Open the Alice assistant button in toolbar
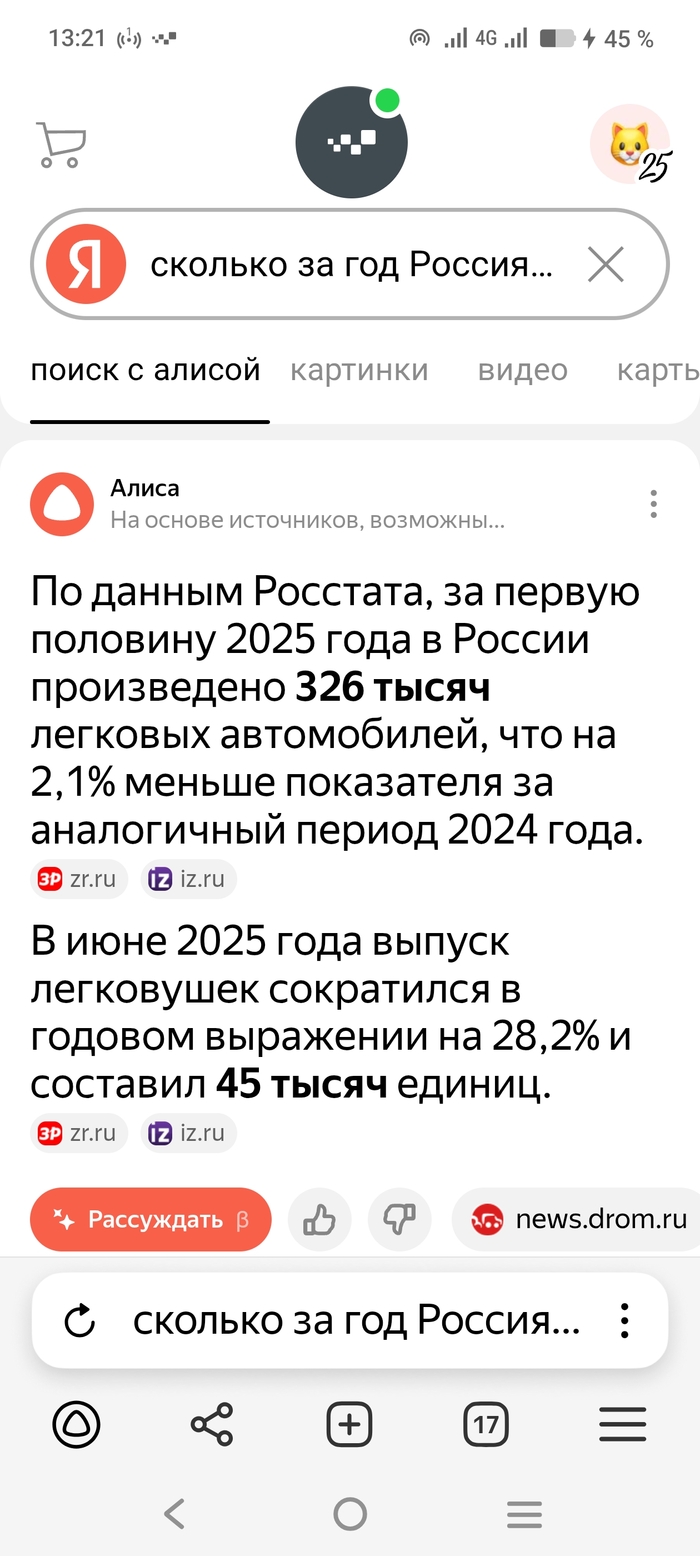 pos(76,1423)
